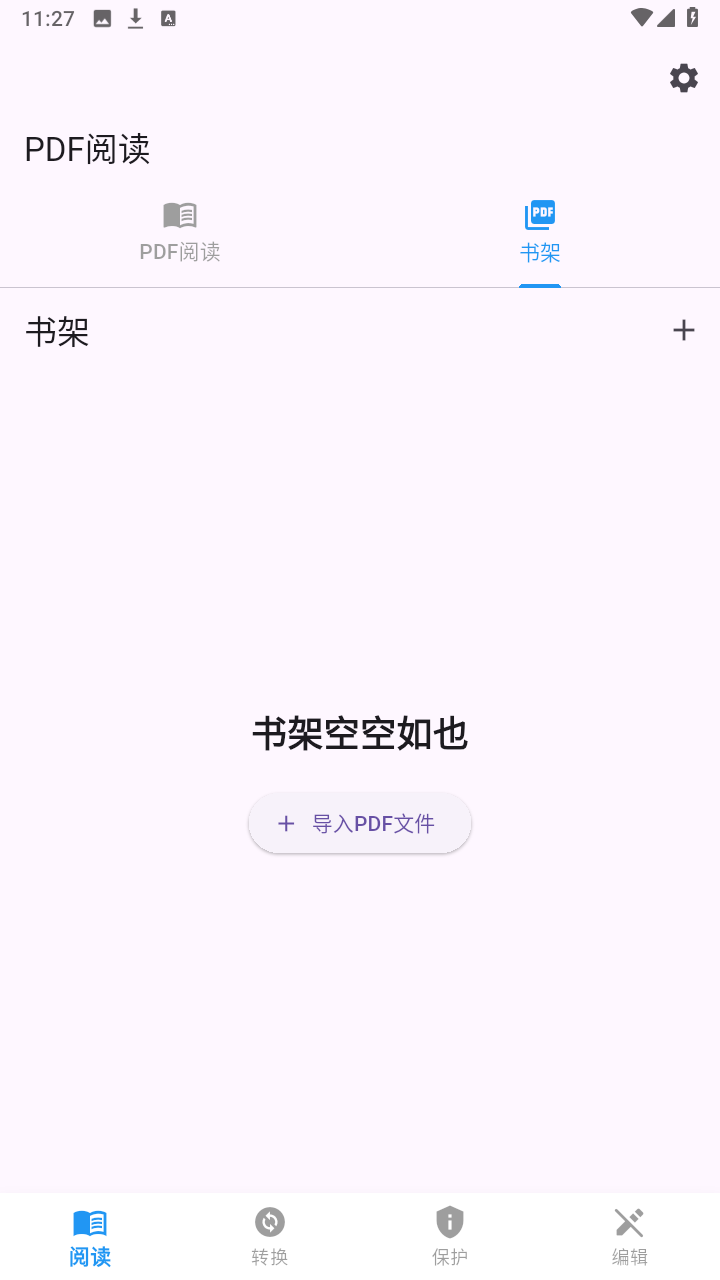Click the 书架空空如也 empty state text
The height and width of the screenshot is (1280, 720).
coord(359,733)
